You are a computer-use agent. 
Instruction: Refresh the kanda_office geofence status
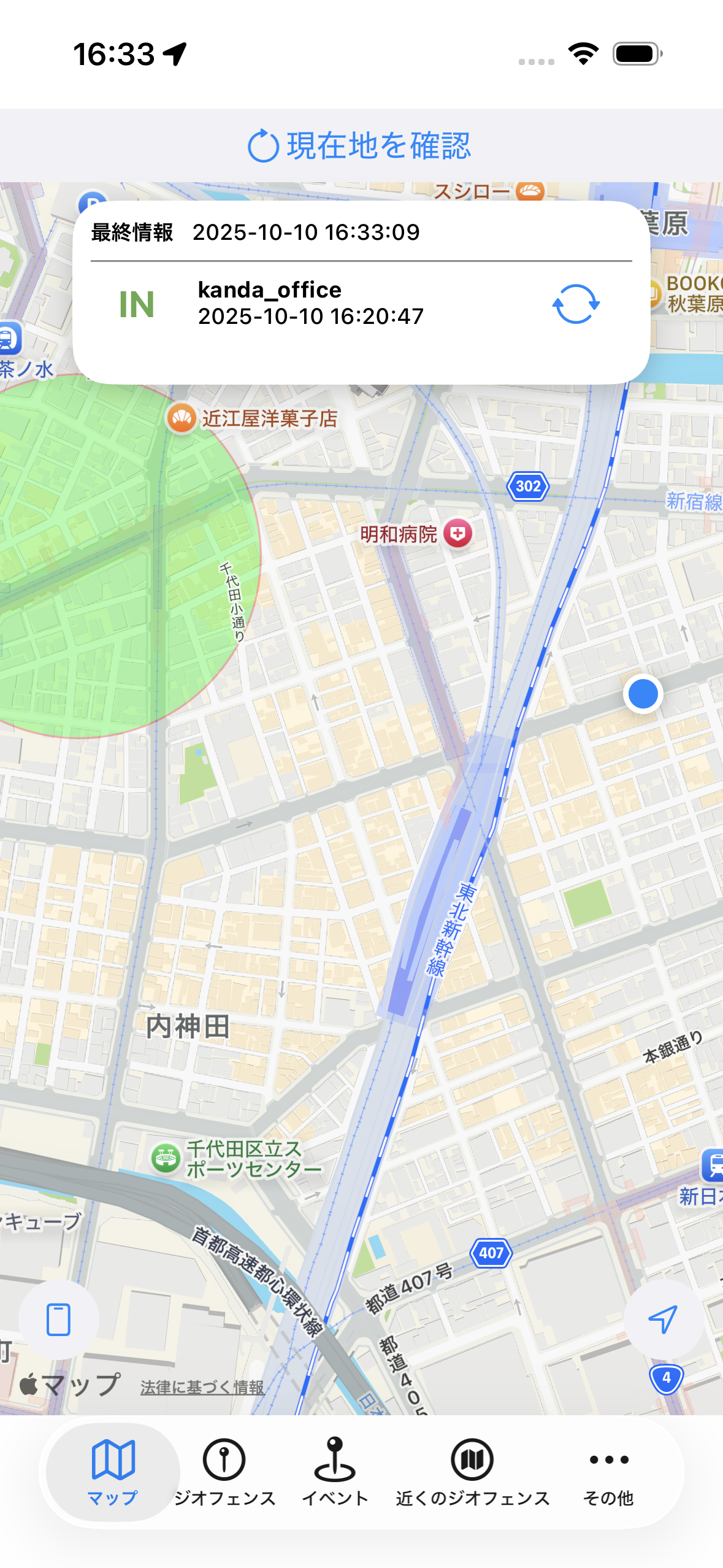coord(575,304)
